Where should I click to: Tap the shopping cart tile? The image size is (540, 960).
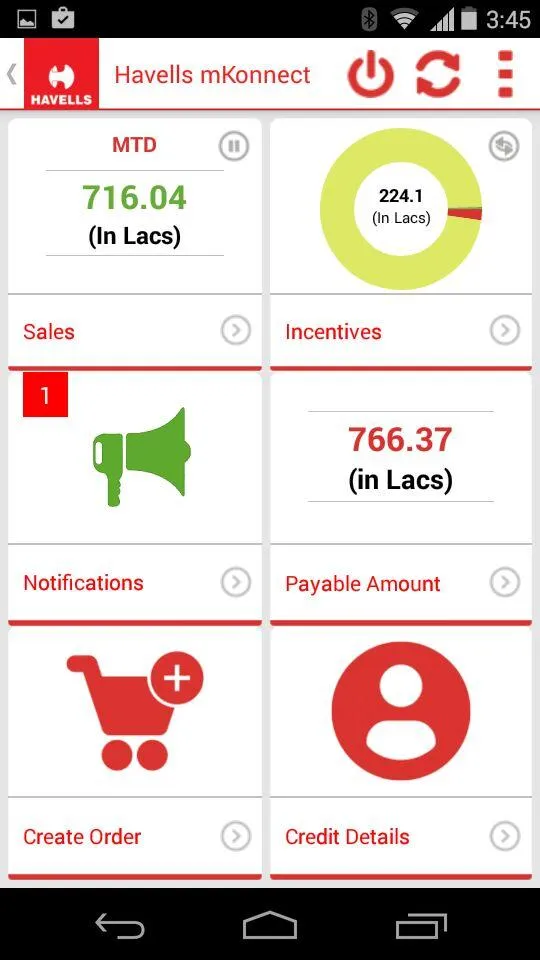click(135, 711)
